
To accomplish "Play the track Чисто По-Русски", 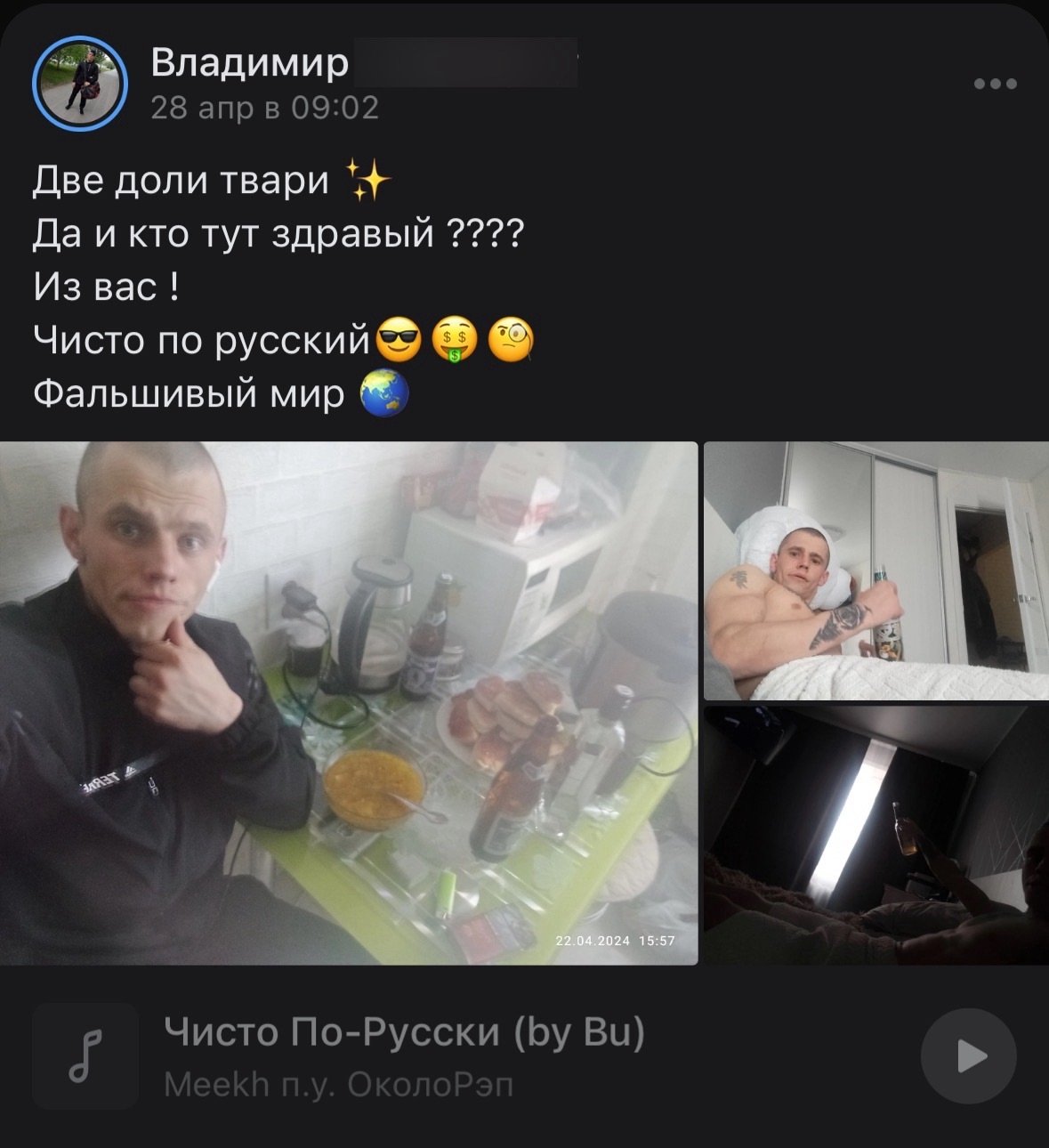I will click(968, 1056).
